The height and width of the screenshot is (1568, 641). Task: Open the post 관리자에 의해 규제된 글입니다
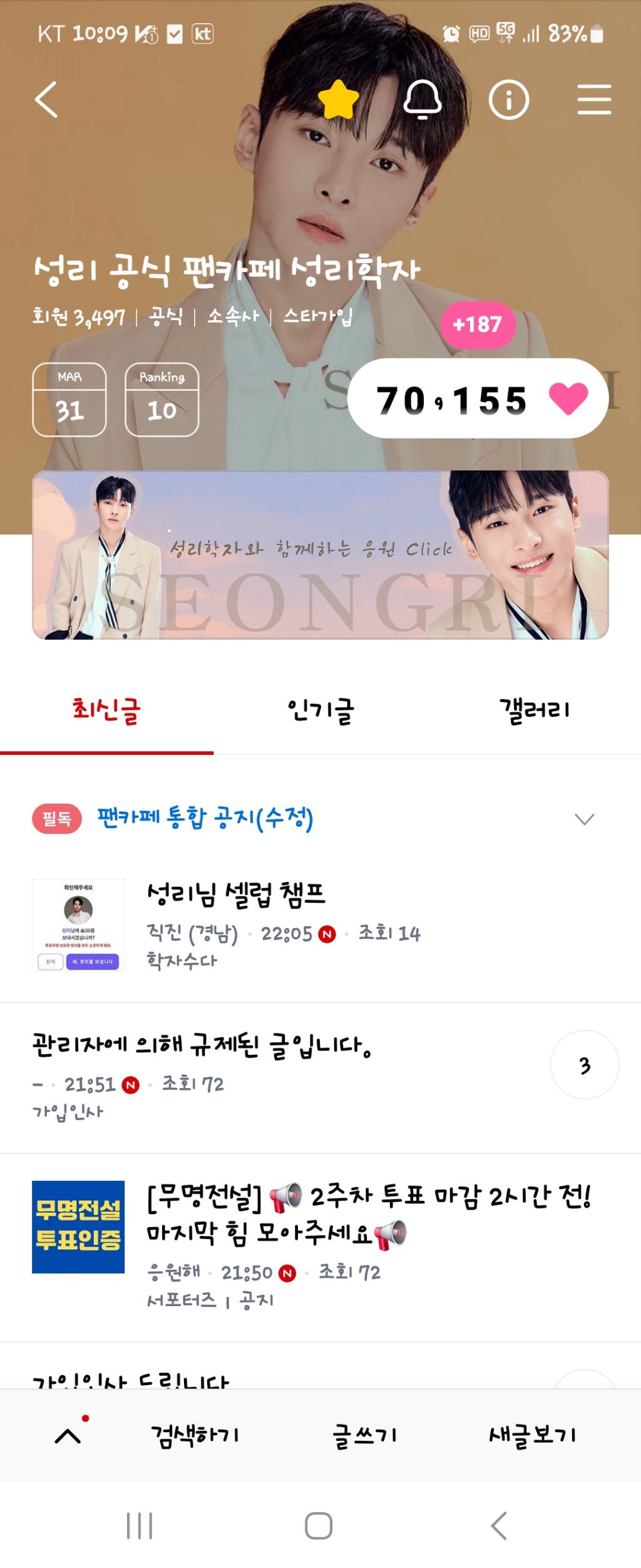(x=202, y=1045)
